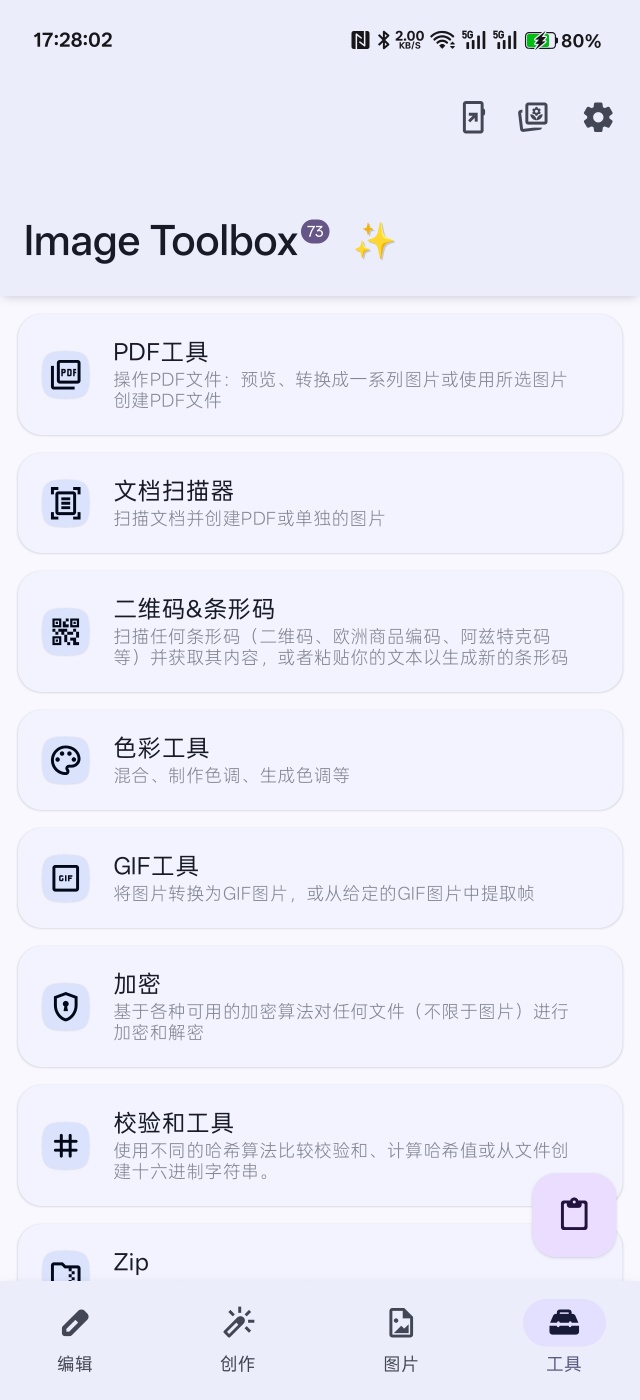This screenshot has width=640, height=1400.
Task: Select 色彩工具
Action: coord(320,760)
